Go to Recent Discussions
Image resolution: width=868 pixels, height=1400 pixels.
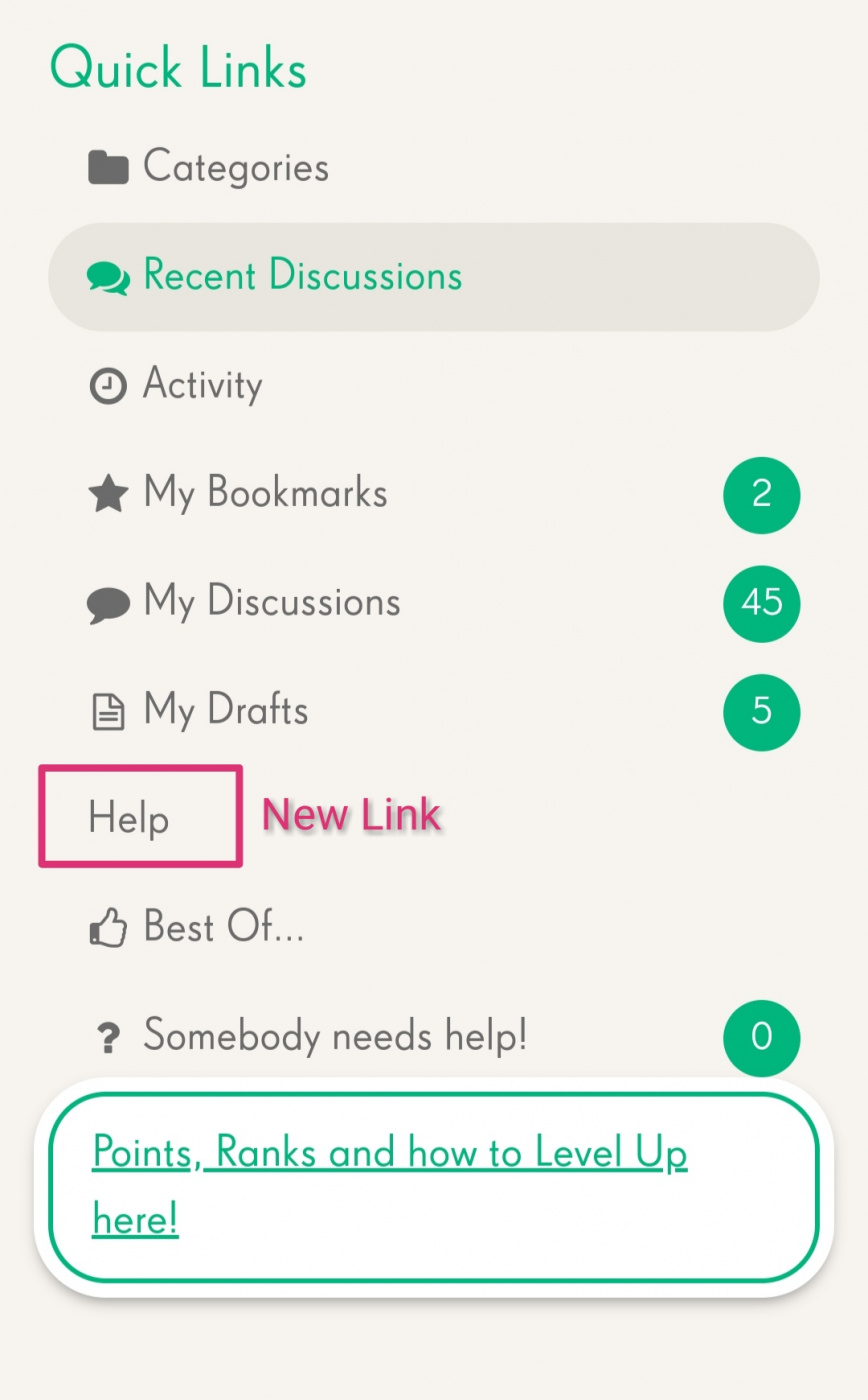pyautogui.click(x=302, y=276)
